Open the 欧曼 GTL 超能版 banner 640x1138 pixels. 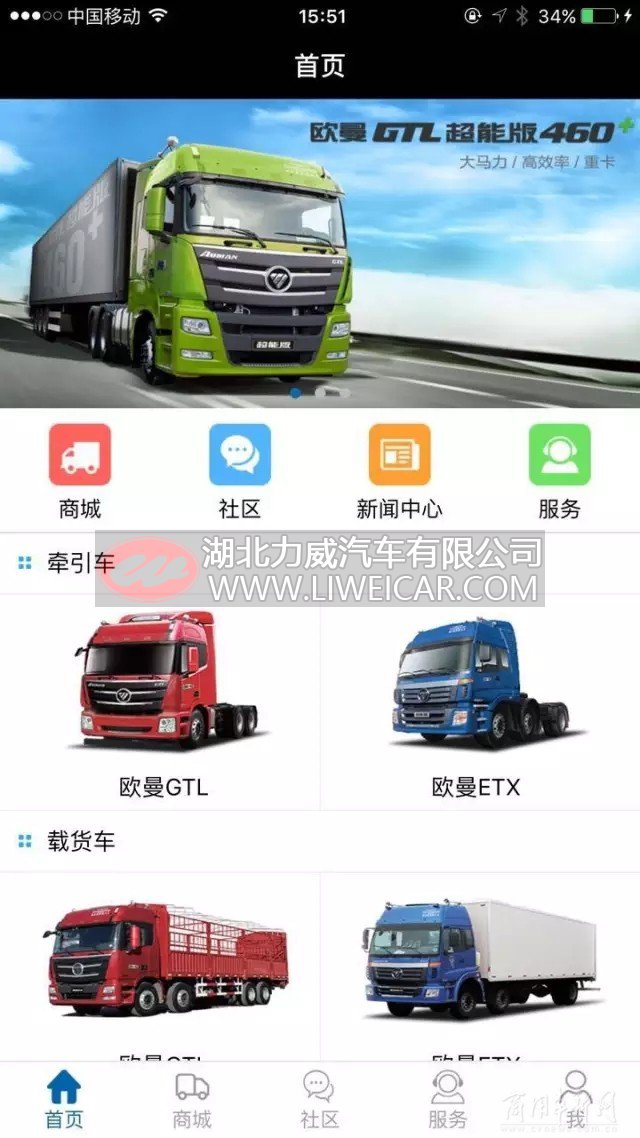tap(320, 252)
